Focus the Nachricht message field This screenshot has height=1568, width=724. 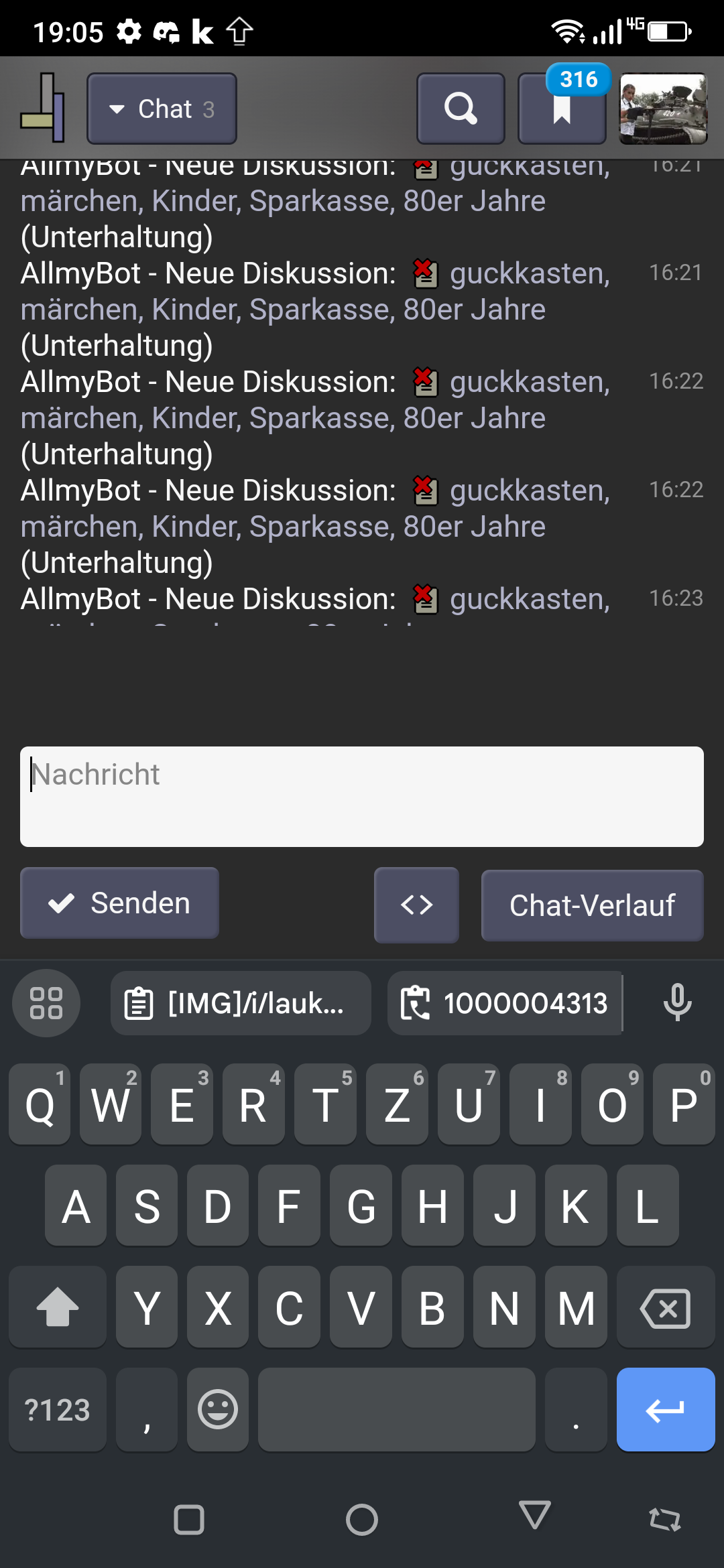[362, 796]
